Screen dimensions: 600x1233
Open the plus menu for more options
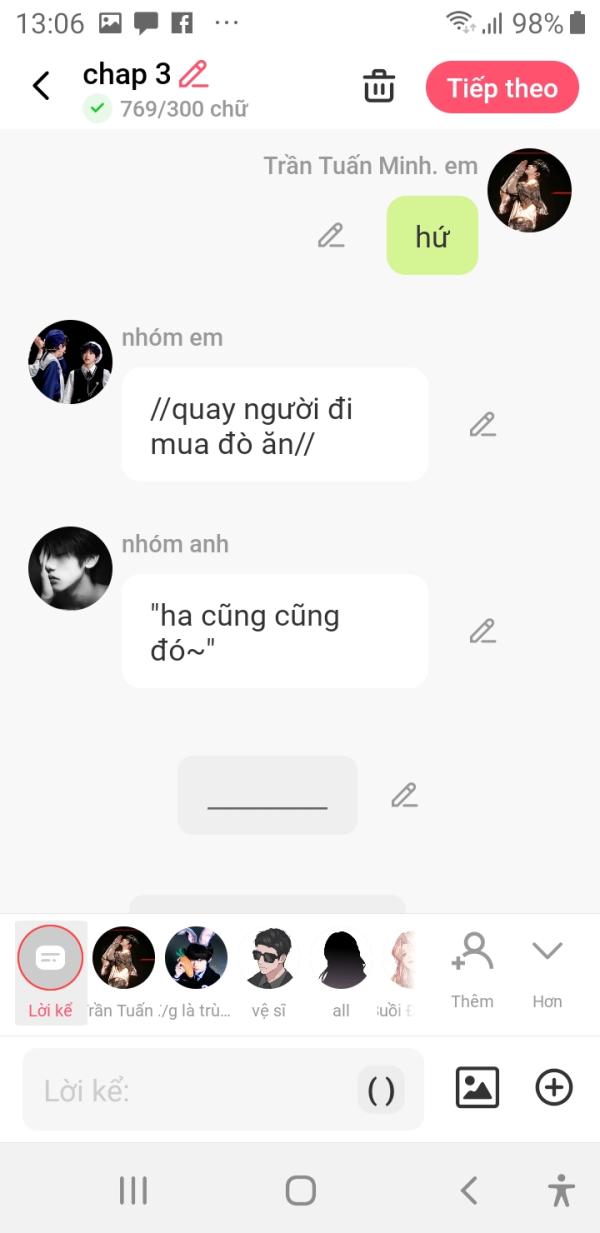(x=554, y=1088)
